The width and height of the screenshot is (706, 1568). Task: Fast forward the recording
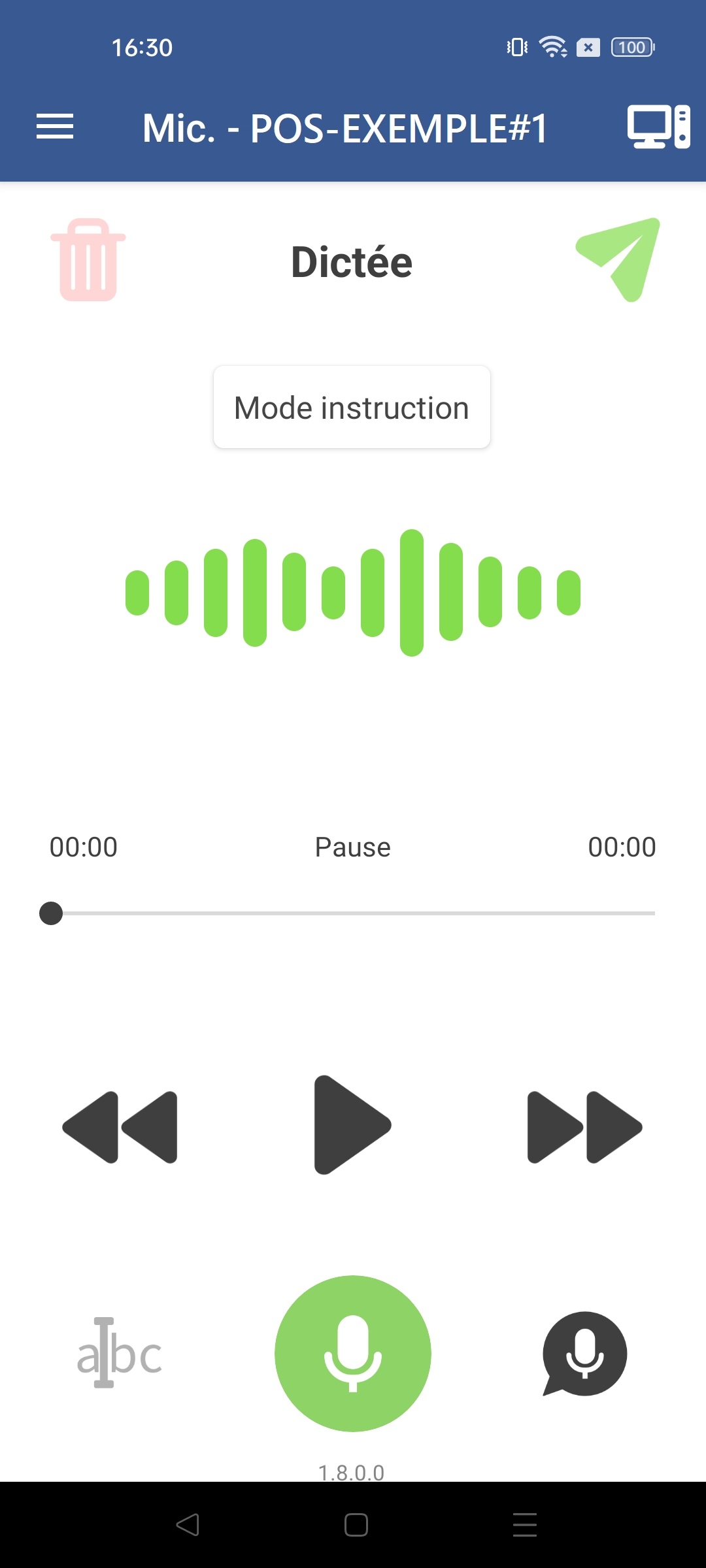tap(585, 1127)
